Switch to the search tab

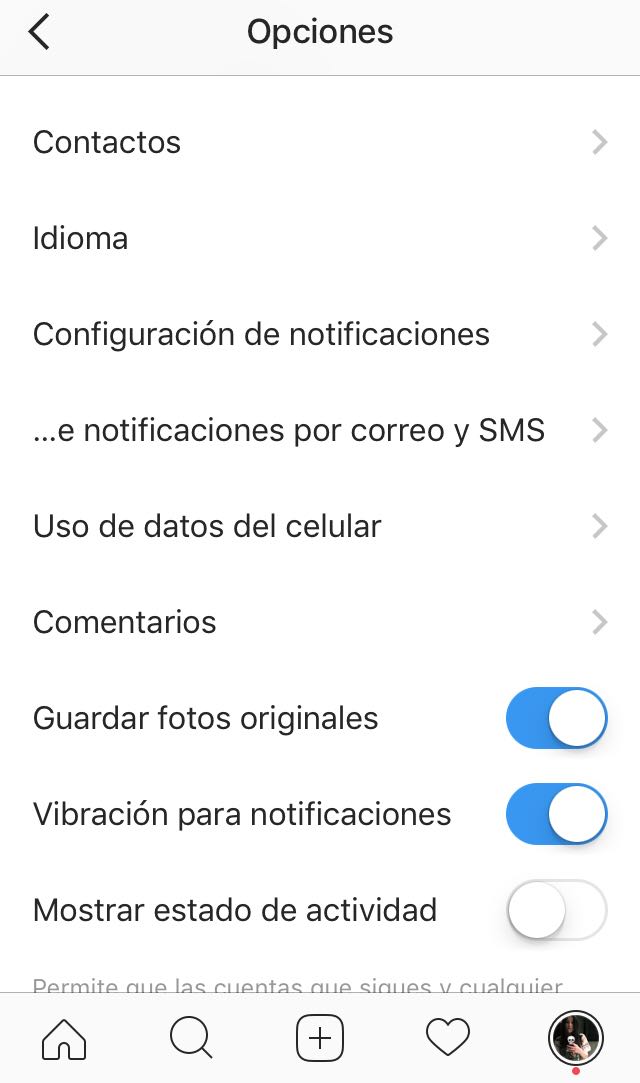(x=191, y=1038)
